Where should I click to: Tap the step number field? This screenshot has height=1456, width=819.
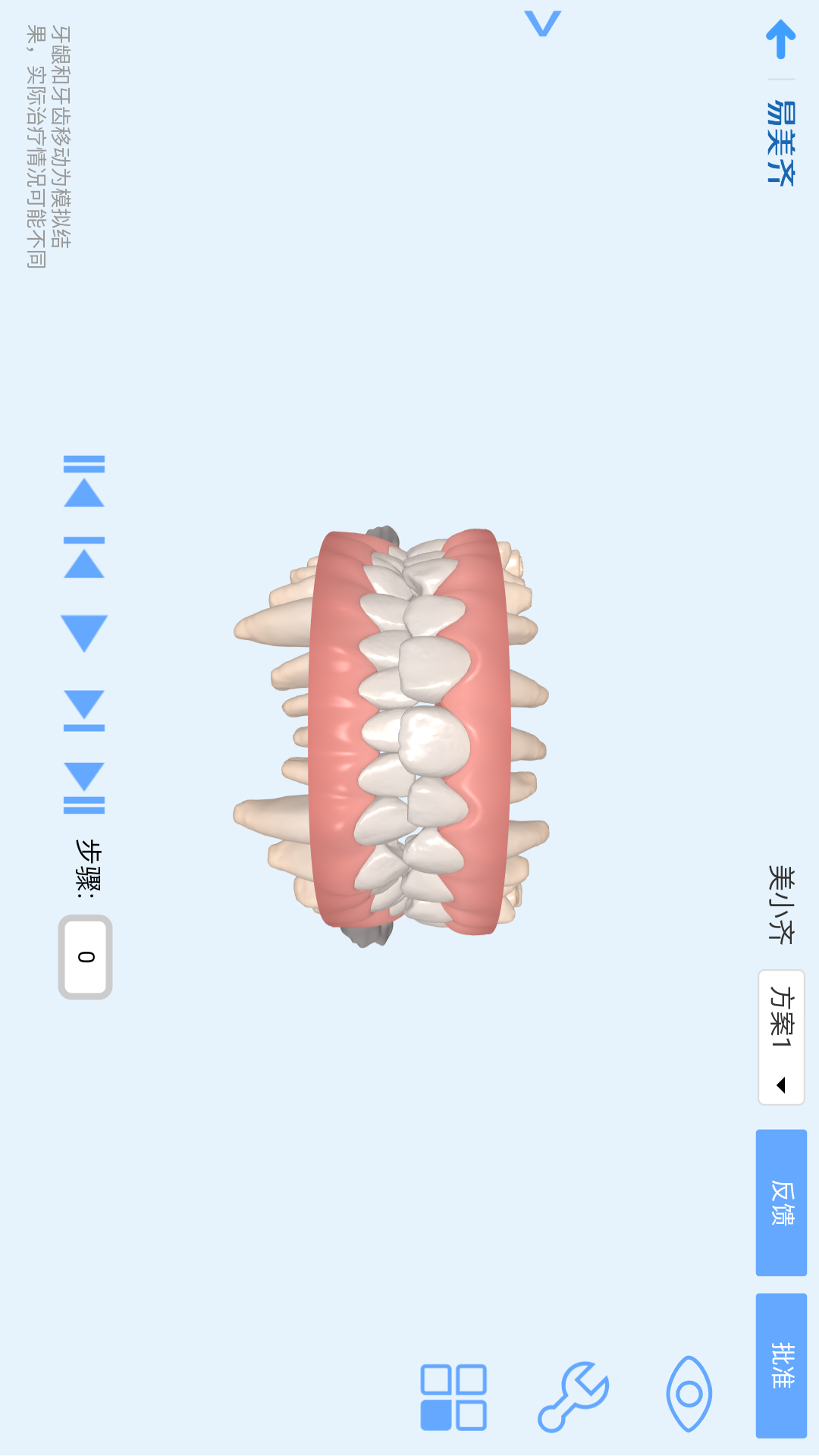pyautogui.click(x=86, y=957)
